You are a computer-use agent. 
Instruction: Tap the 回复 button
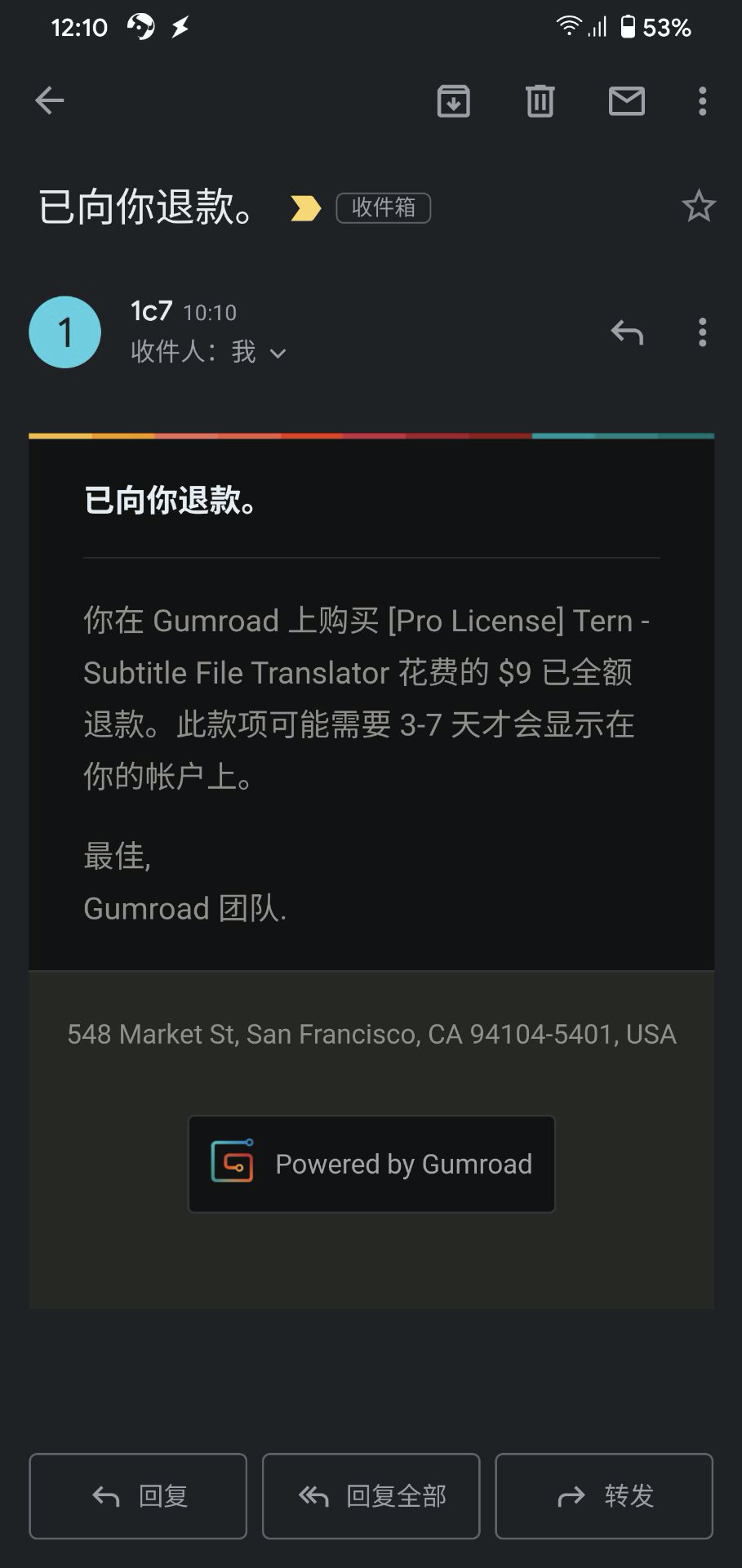(x=138, y=1495)
